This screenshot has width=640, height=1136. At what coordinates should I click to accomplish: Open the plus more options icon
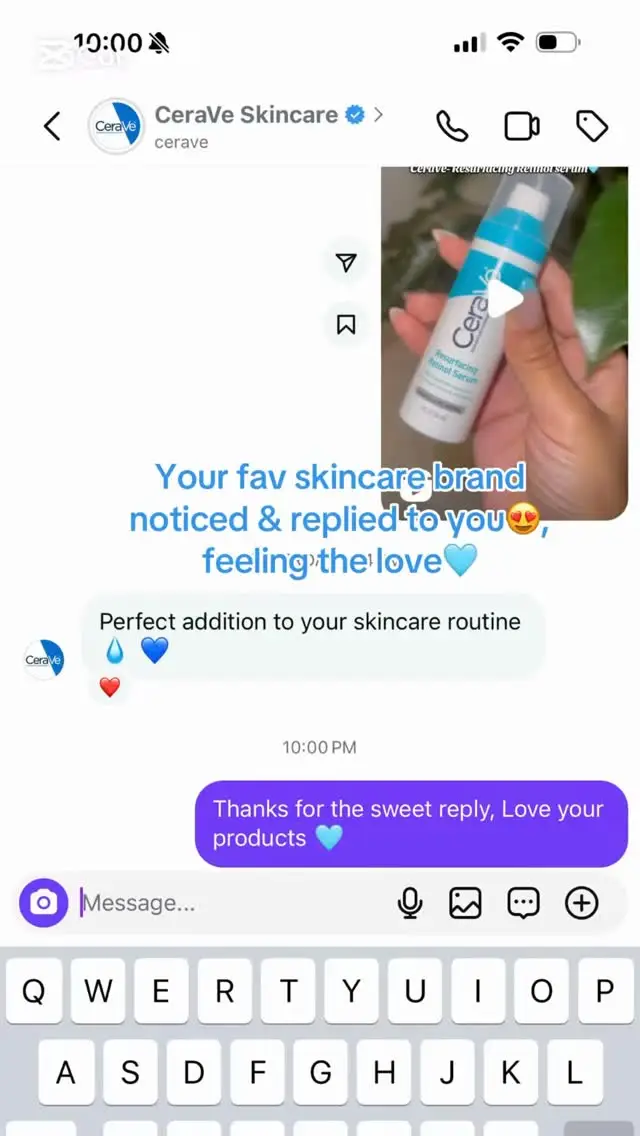[581, 903]
